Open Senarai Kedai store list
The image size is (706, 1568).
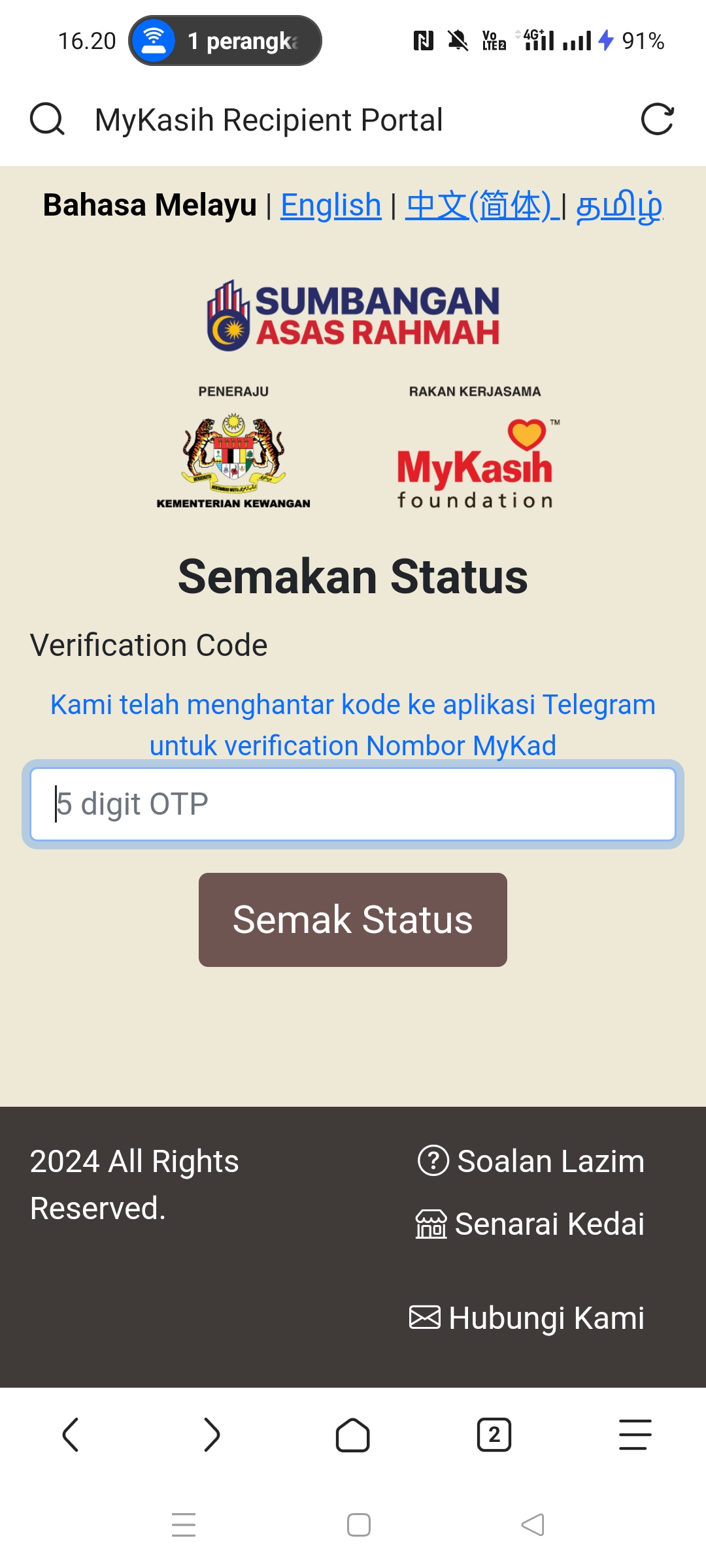point(529,1224)
